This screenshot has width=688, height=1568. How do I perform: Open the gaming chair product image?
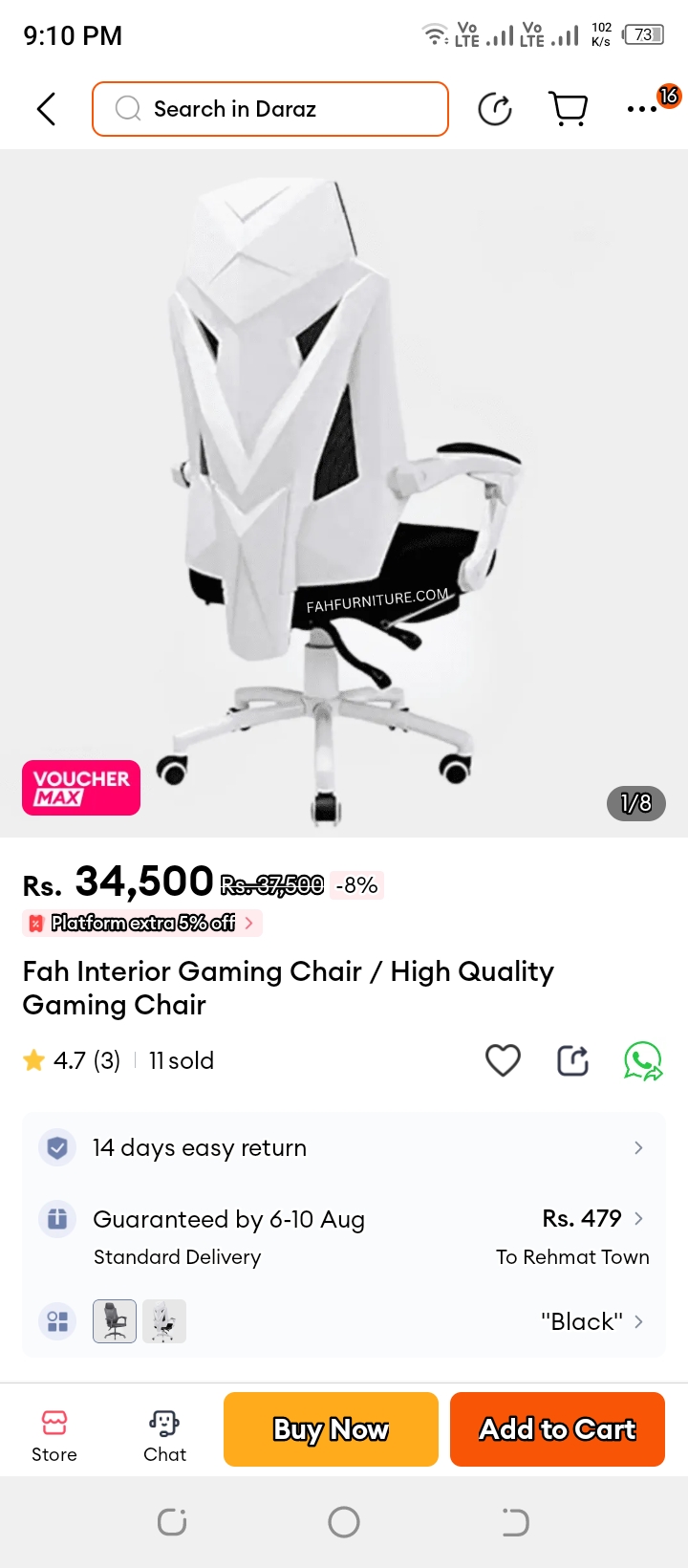[x=344, y=492]
